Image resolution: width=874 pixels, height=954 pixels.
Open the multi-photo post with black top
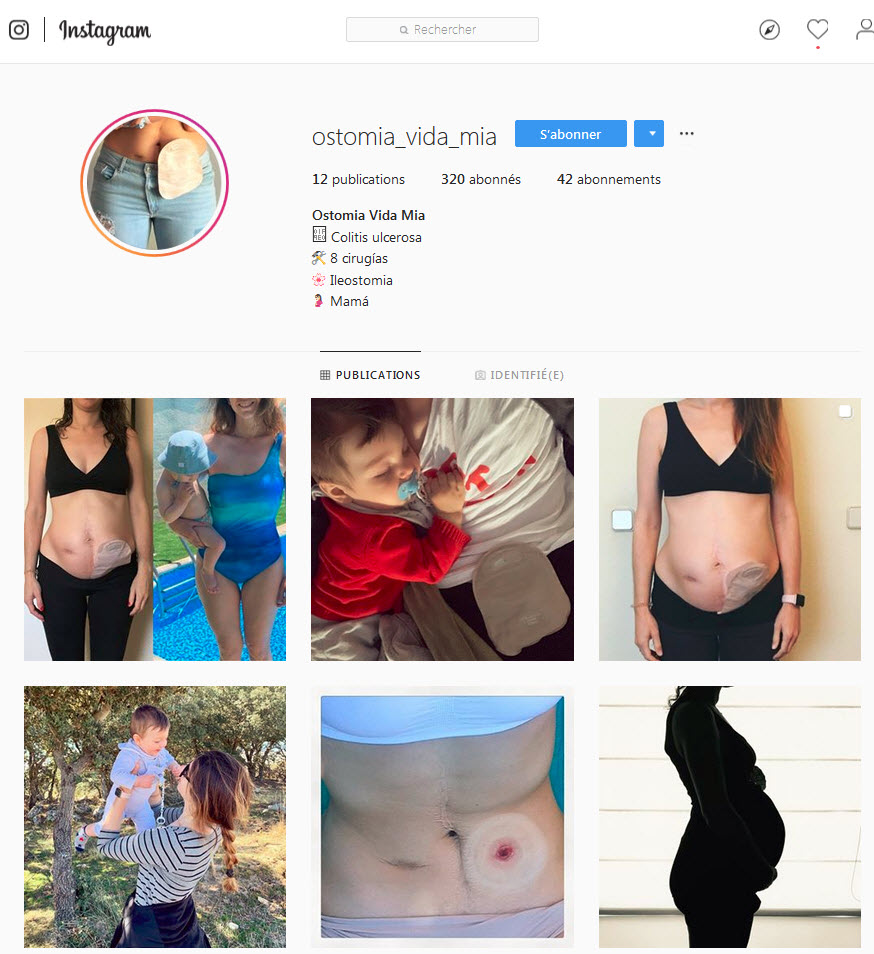[729, 529]
